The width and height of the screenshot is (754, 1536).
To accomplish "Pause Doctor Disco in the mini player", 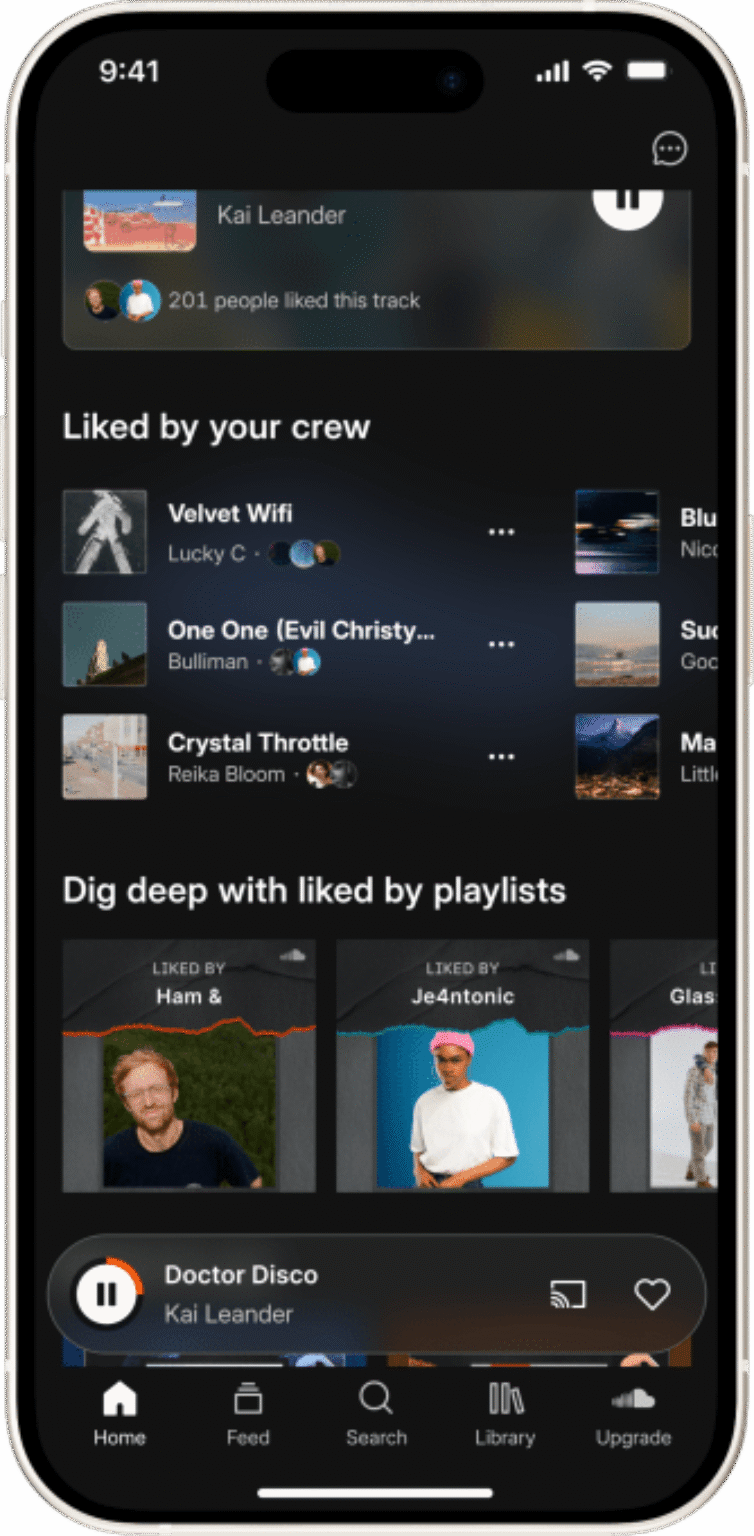I will pyautogui.click(x=106, y=1294).
